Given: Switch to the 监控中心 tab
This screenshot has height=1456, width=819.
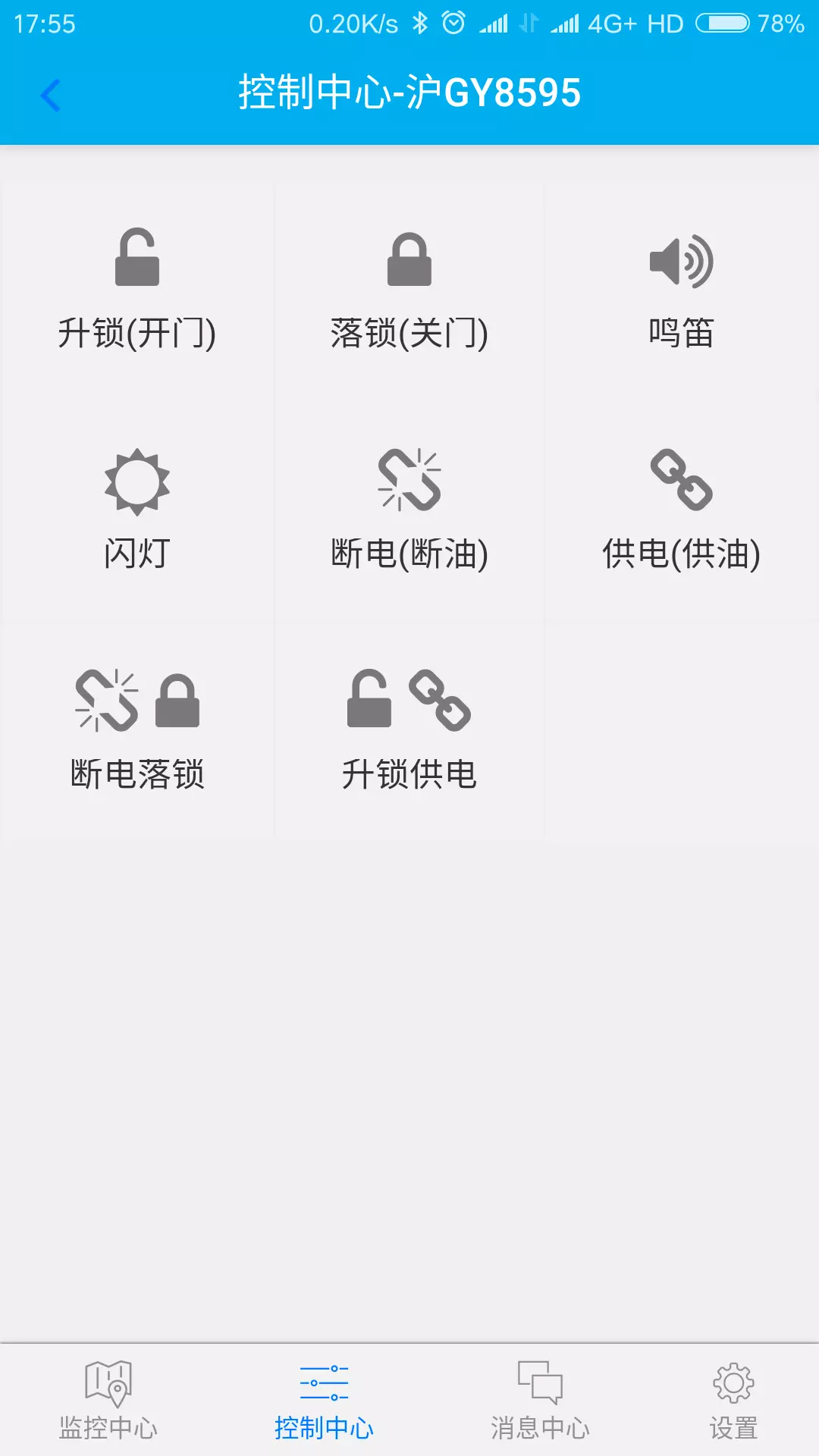Looking at the screenshot, I should click(108, 1400).
